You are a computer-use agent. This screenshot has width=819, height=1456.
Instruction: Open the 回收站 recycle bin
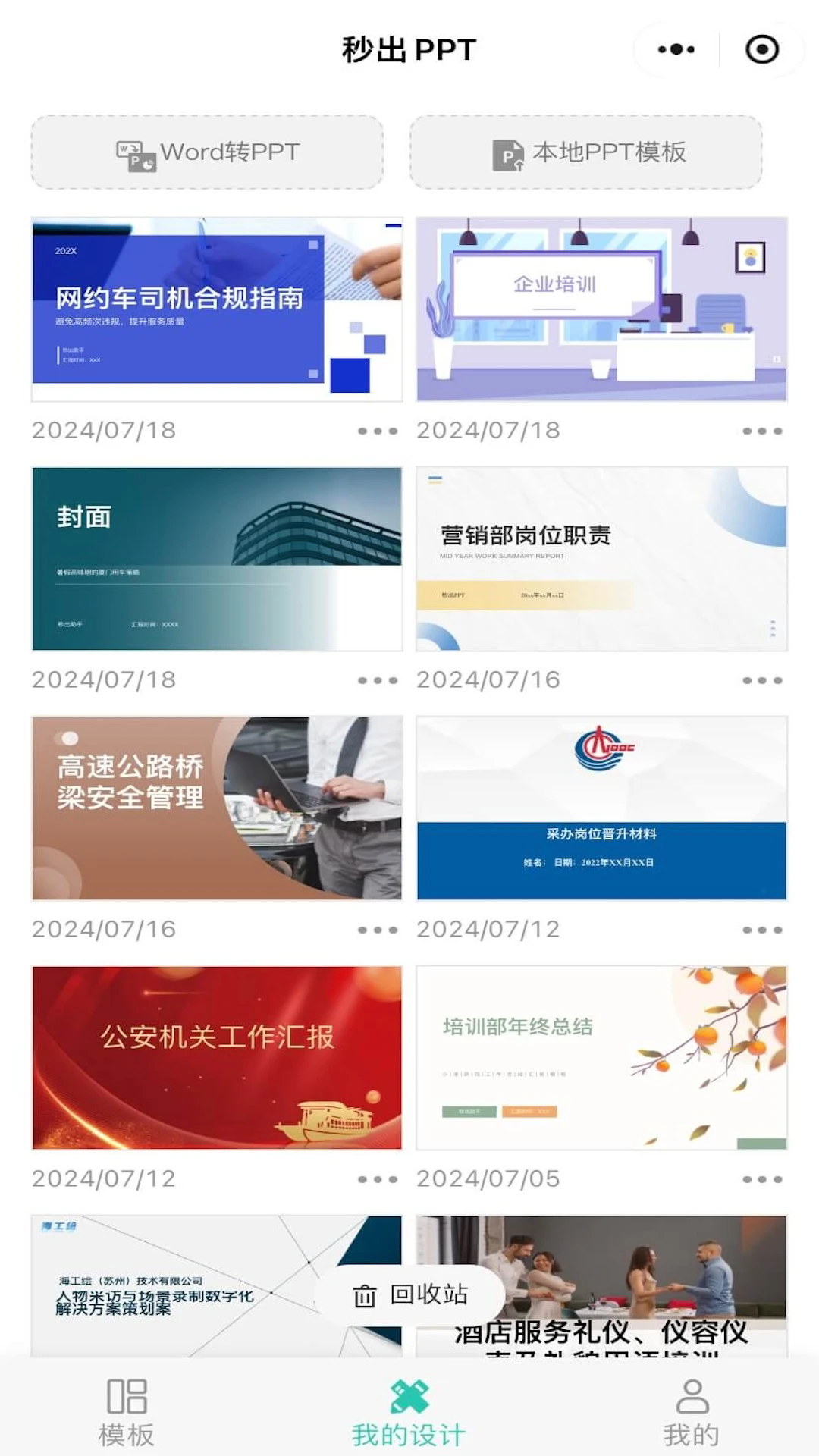pyautogui.click(x=410, y=1295)
